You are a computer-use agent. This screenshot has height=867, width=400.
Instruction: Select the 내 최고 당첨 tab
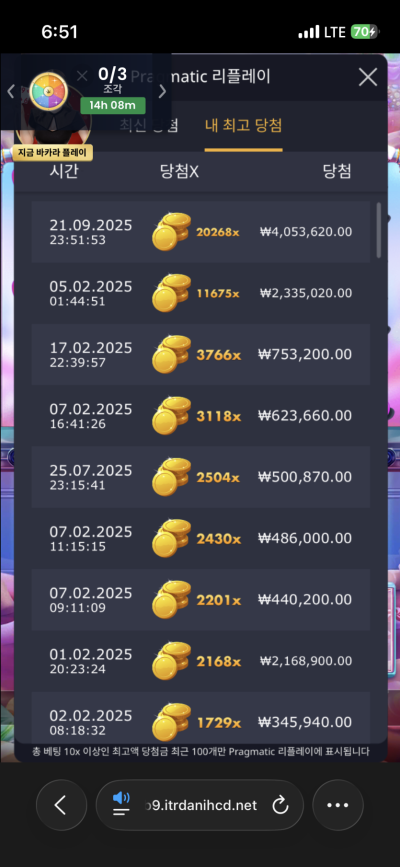(x=243, y=126)
